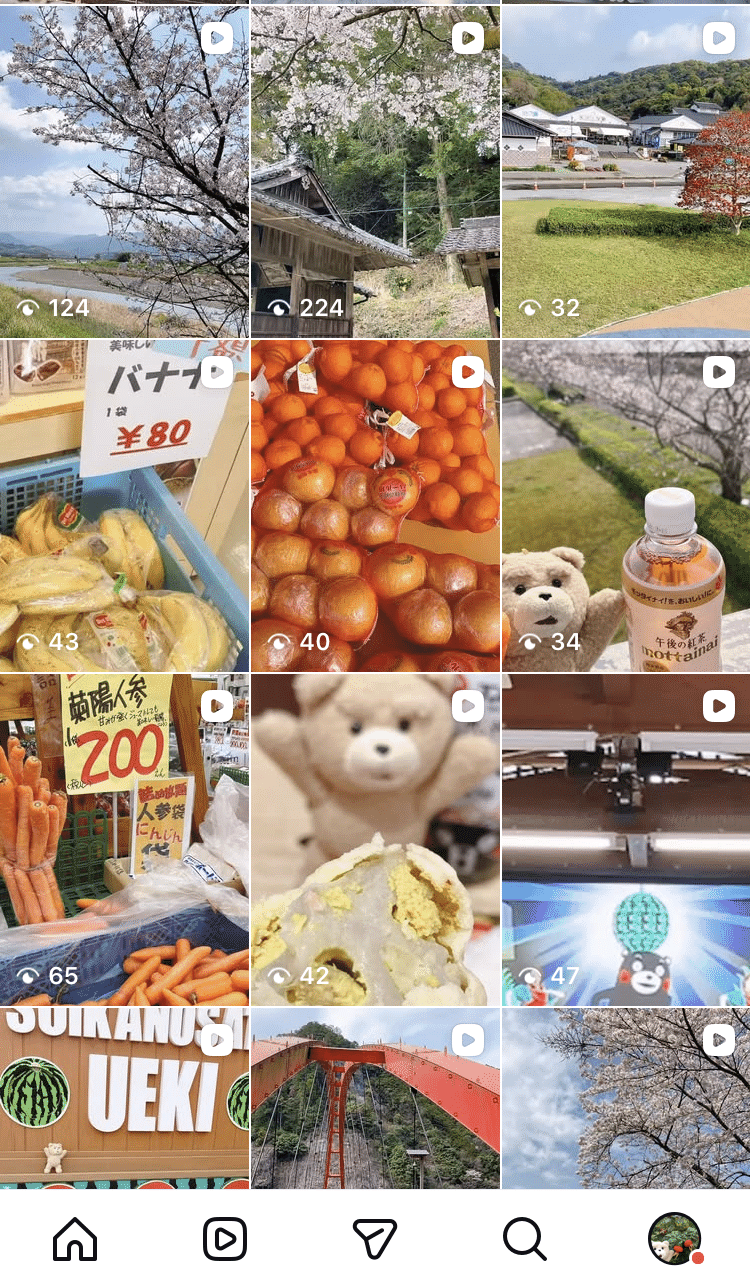Image resolution: width=750 pixels, height=1288 pixels.
Task: Open the reel with 32 views
Action: [625, 170]
